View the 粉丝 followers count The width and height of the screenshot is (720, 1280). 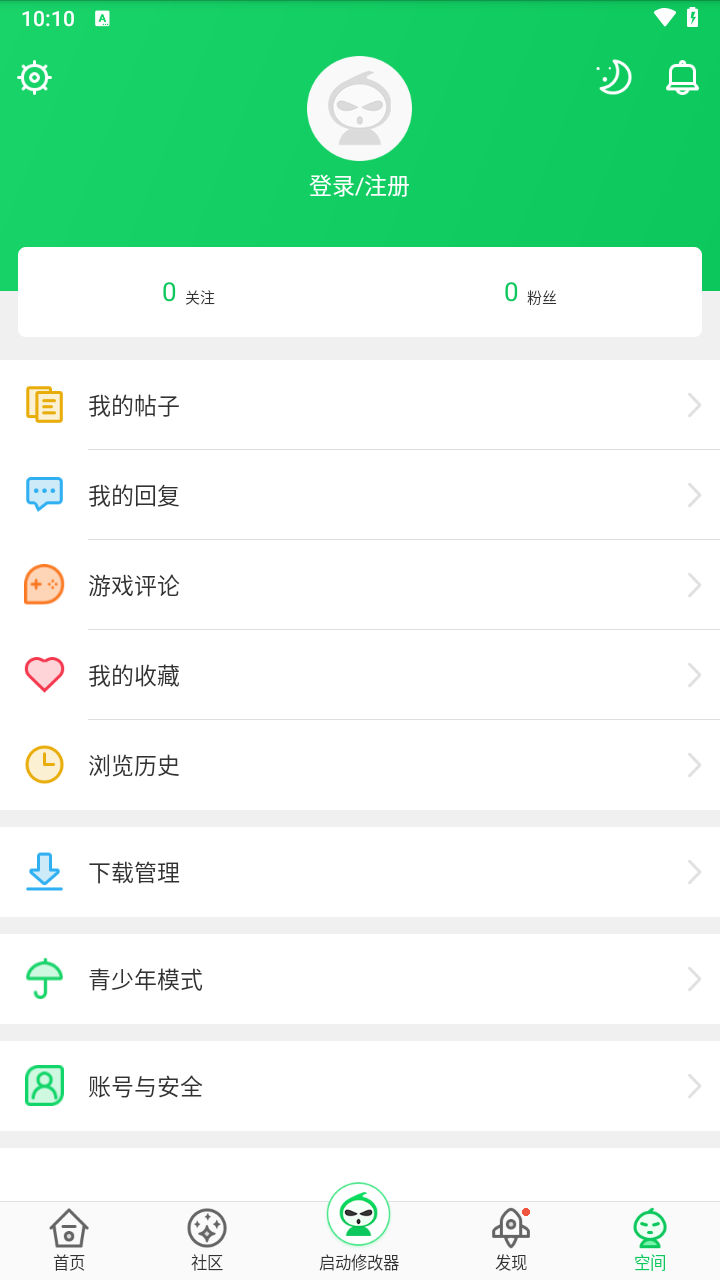530,293
